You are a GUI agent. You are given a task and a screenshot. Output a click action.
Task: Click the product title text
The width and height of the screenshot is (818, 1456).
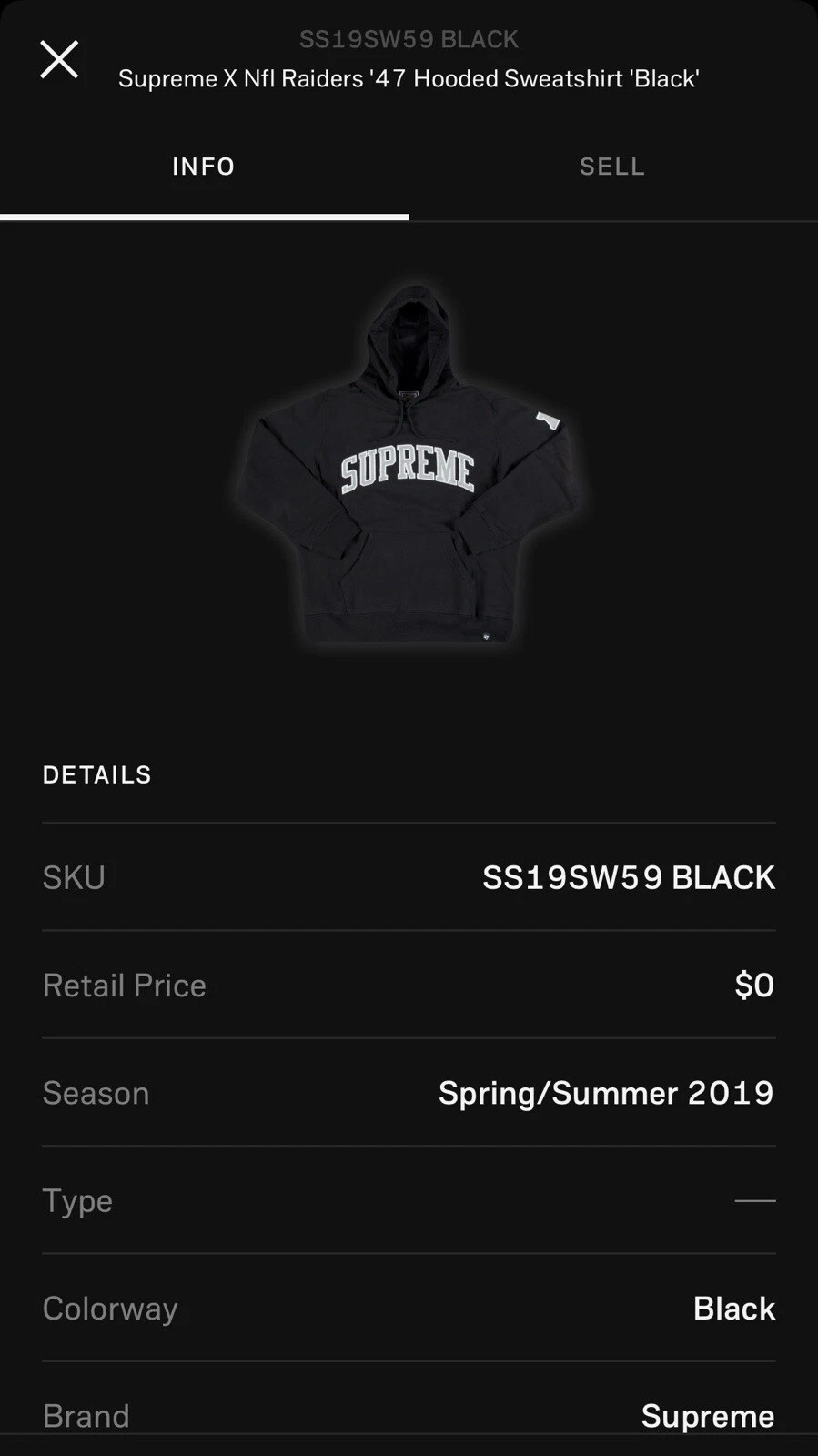(408, 78)
